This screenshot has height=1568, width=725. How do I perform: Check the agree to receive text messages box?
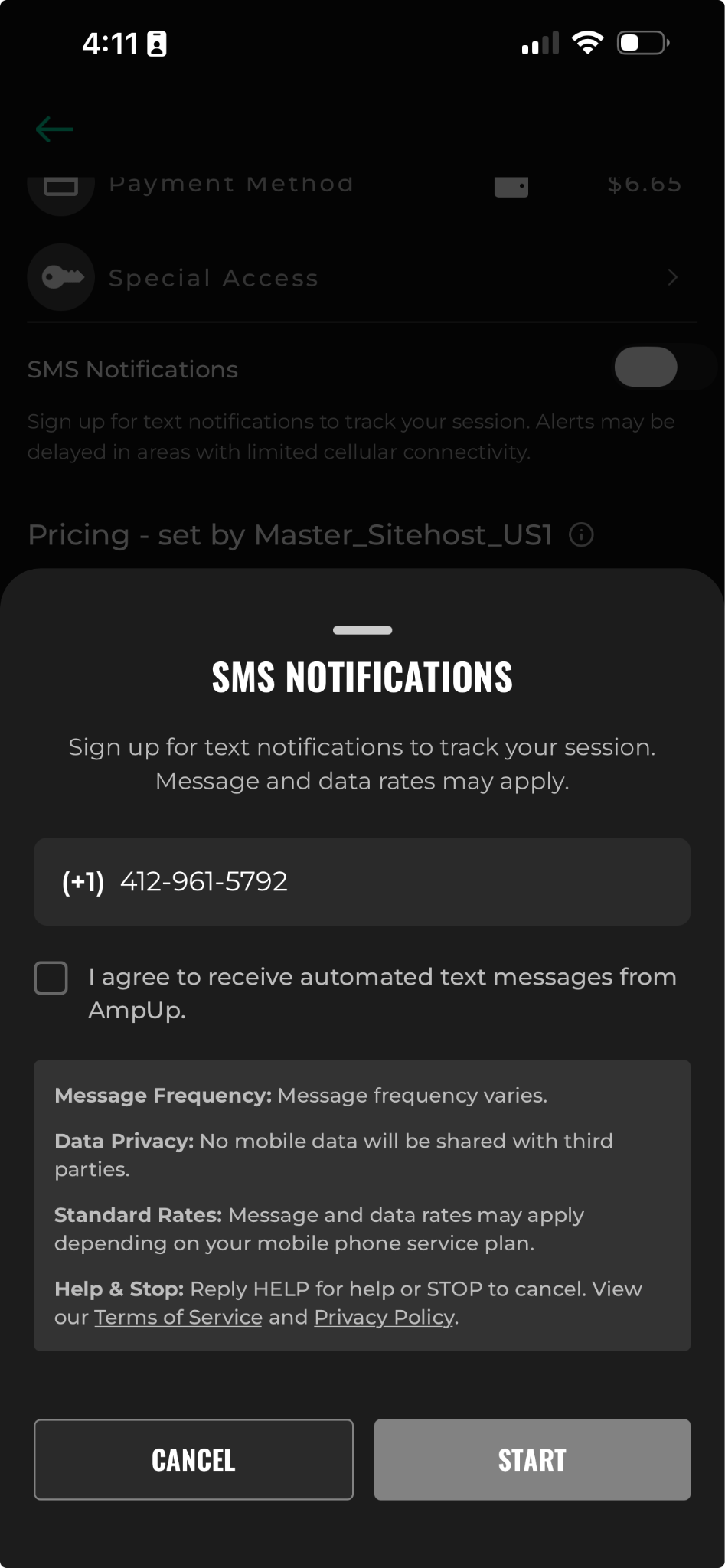(51, 978)
